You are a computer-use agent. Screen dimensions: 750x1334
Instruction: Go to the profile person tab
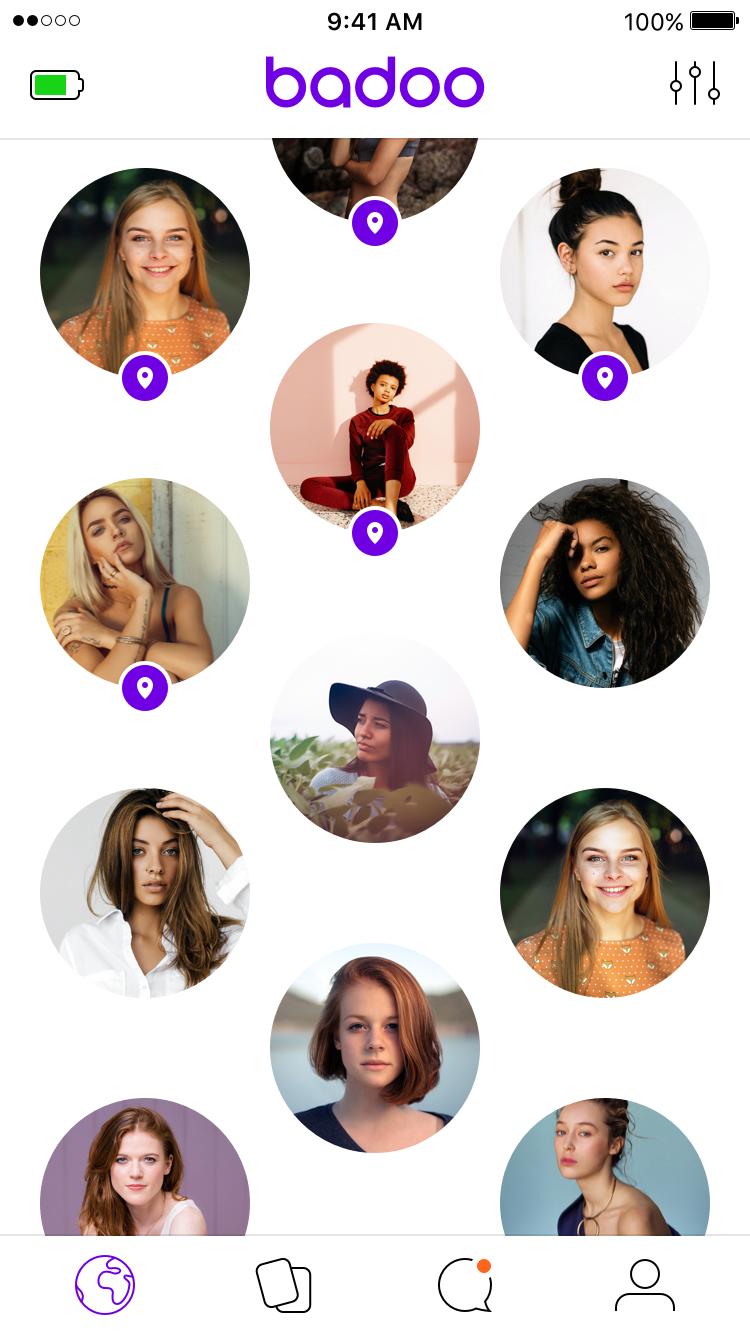(x=645, y=1285)
